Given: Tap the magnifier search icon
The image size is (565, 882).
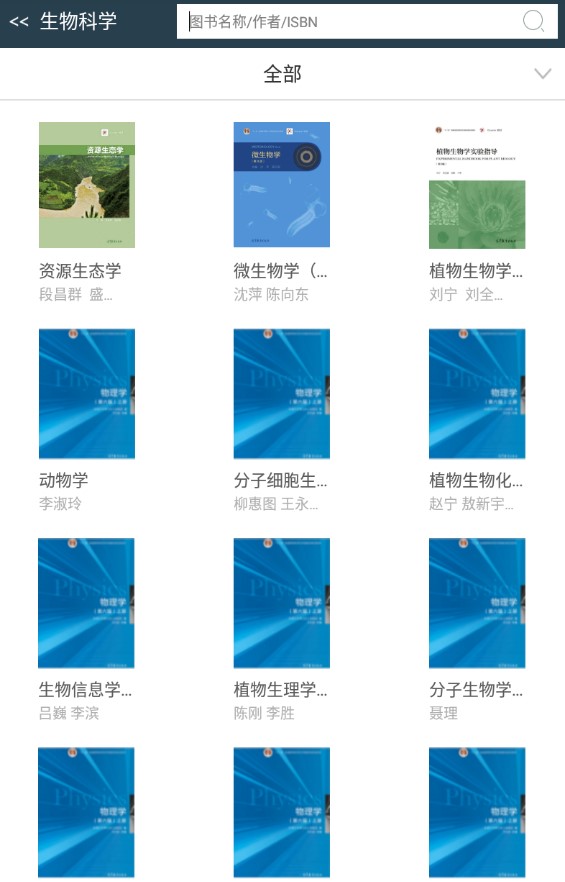Looking at the screenshot, I should click(x=533, y=21).
